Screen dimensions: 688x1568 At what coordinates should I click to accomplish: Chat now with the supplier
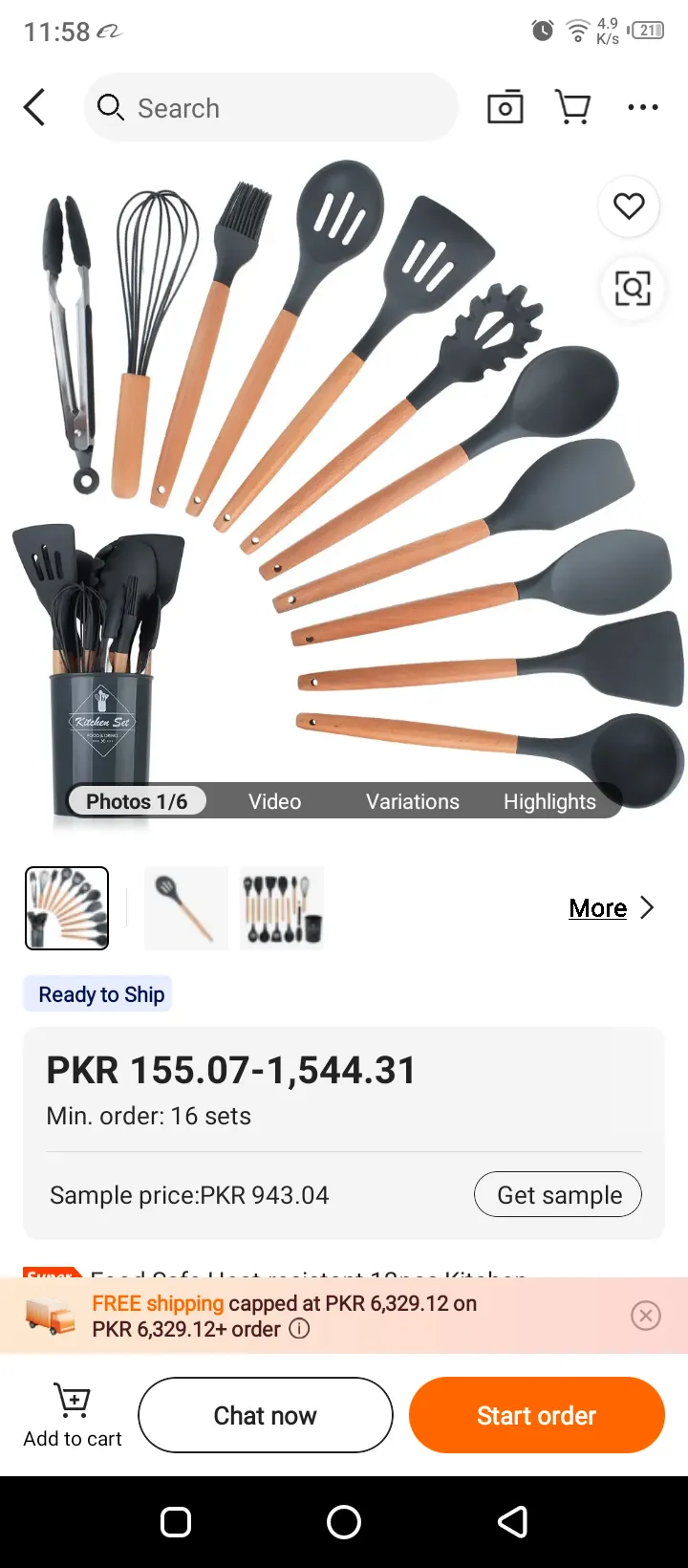[x=266, y=1415]
